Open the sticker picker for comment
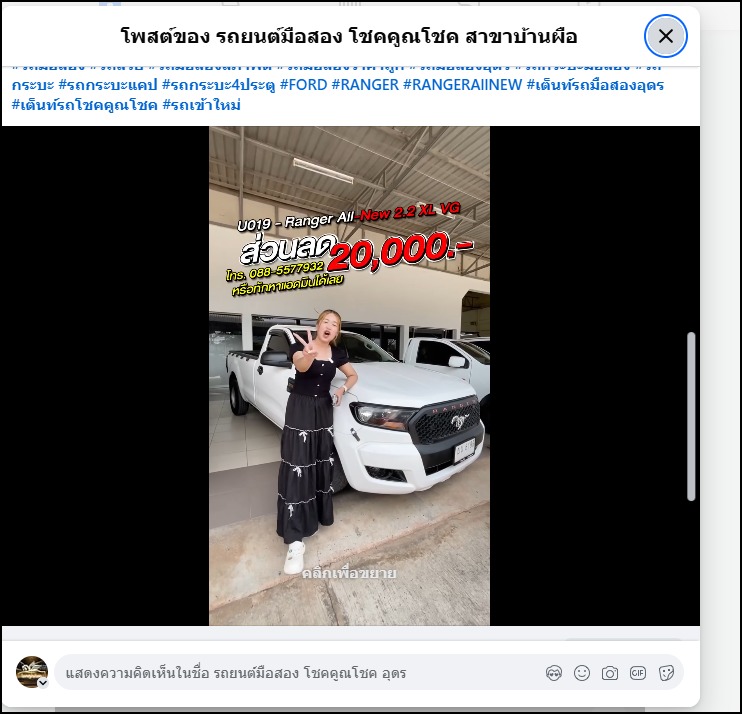The height and width of the screenshot is (714, 742). point(666,673)
